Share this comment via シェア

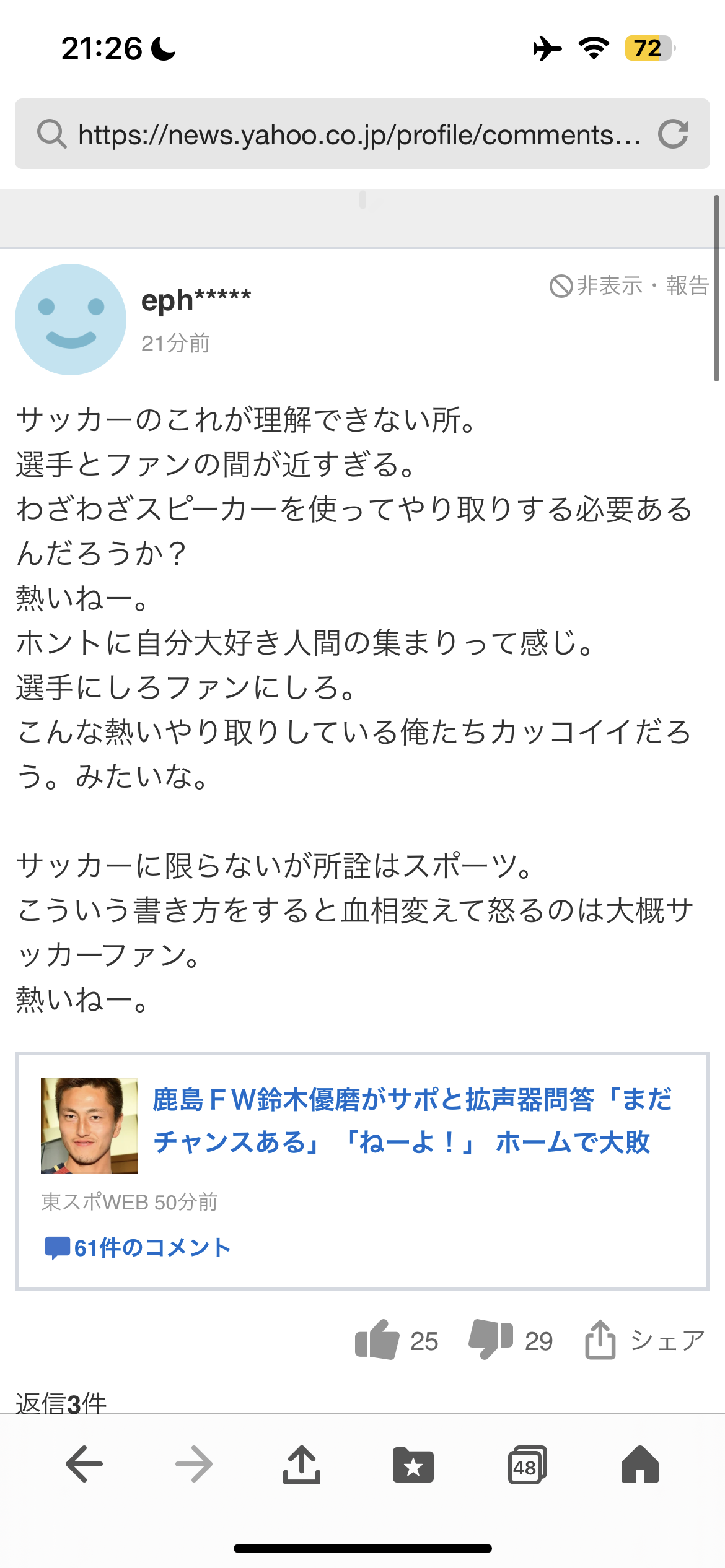pyautogui.click(x=644, y=1340)
